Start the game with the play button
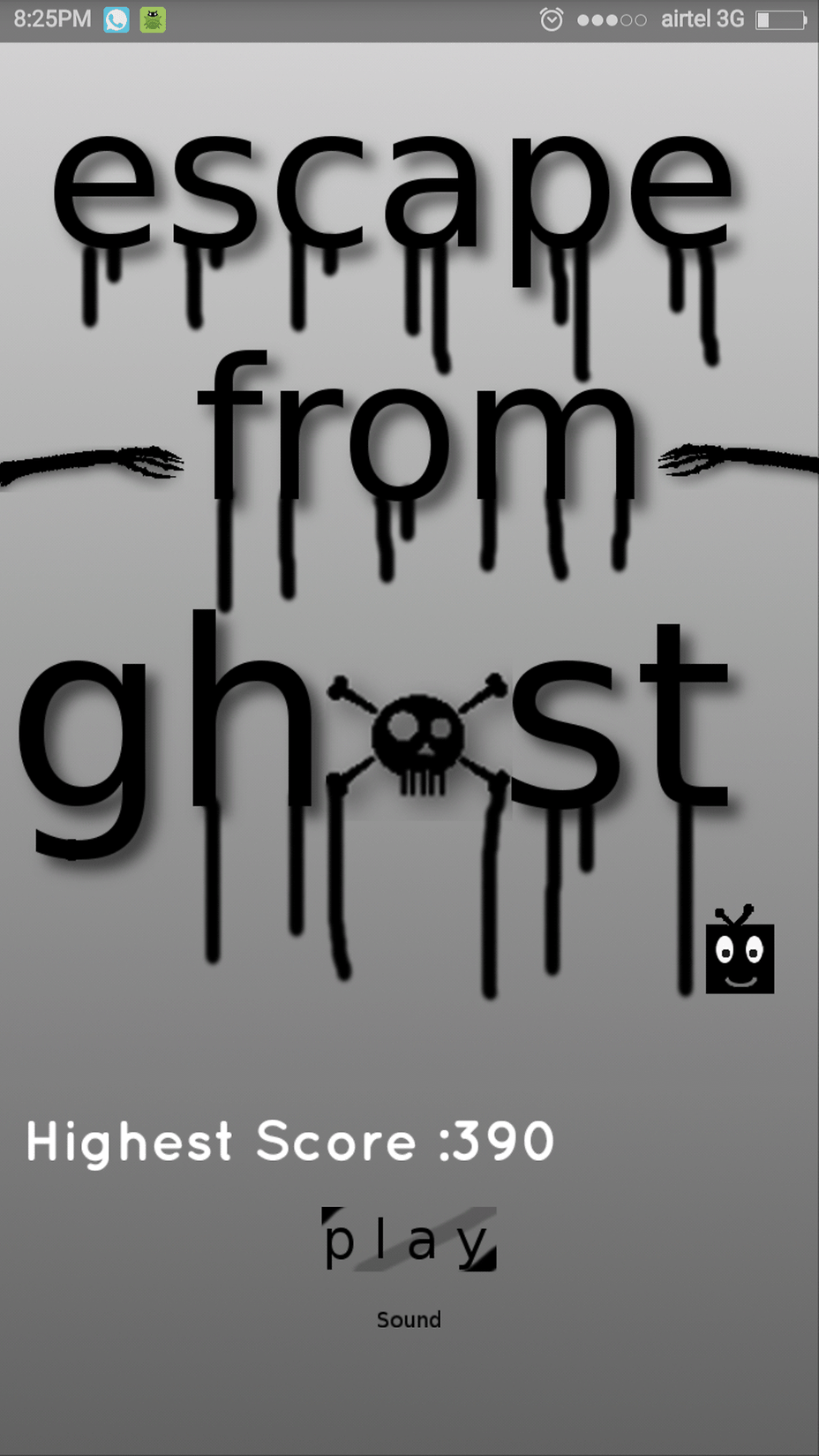This screenshot has width=819, height=1456. [x=409, y=1240]
